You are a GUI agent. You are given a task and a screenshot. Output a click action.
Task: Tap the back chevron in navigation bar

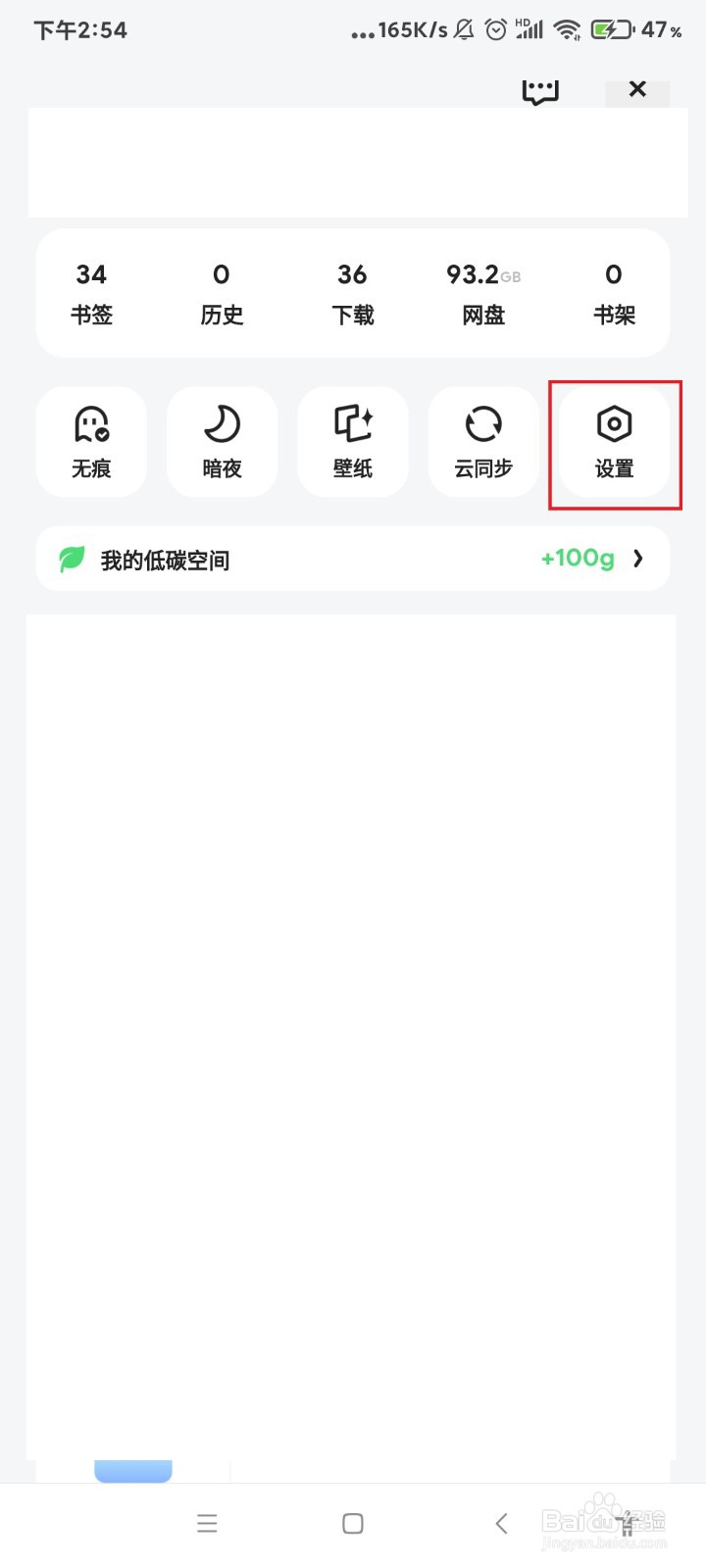pos(500,1523)
